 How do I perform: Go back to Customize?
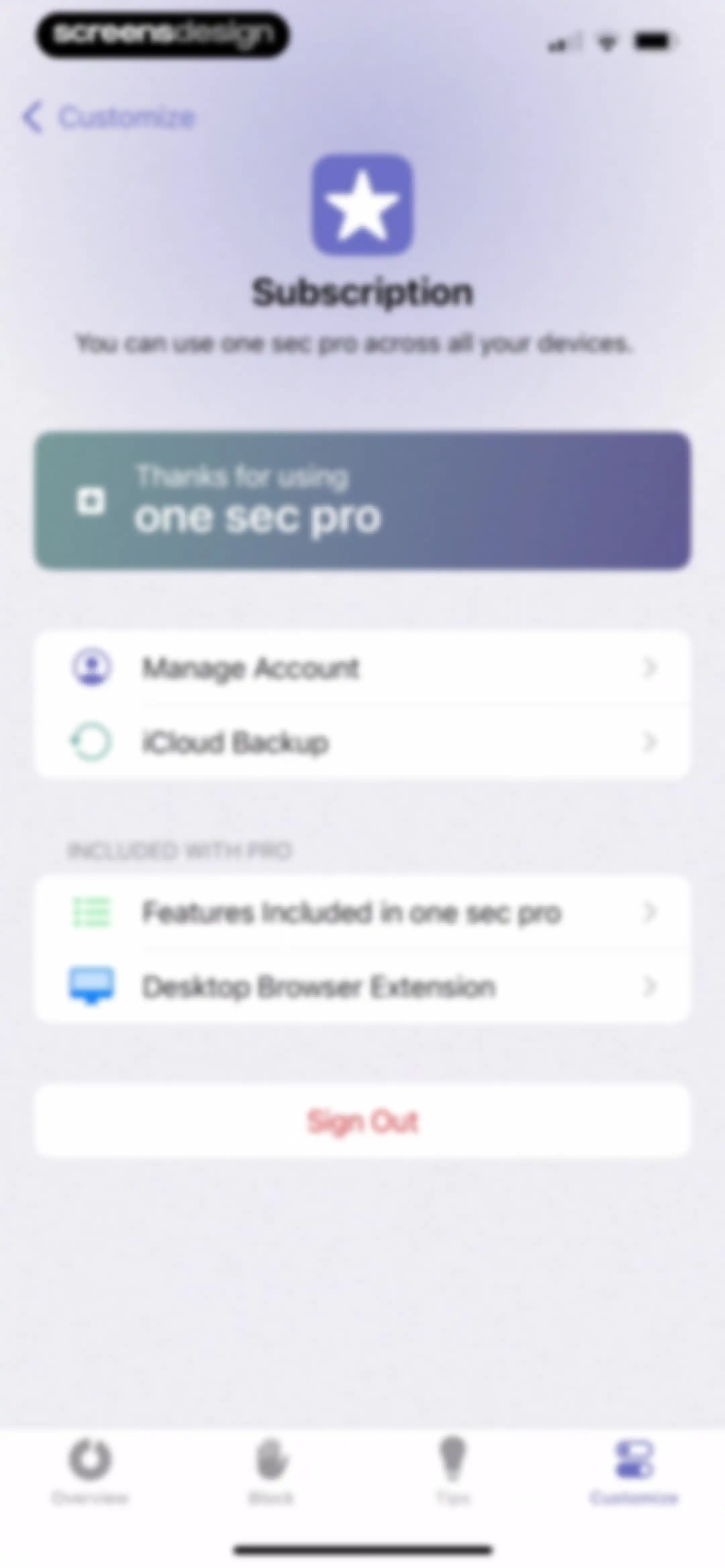108,117
